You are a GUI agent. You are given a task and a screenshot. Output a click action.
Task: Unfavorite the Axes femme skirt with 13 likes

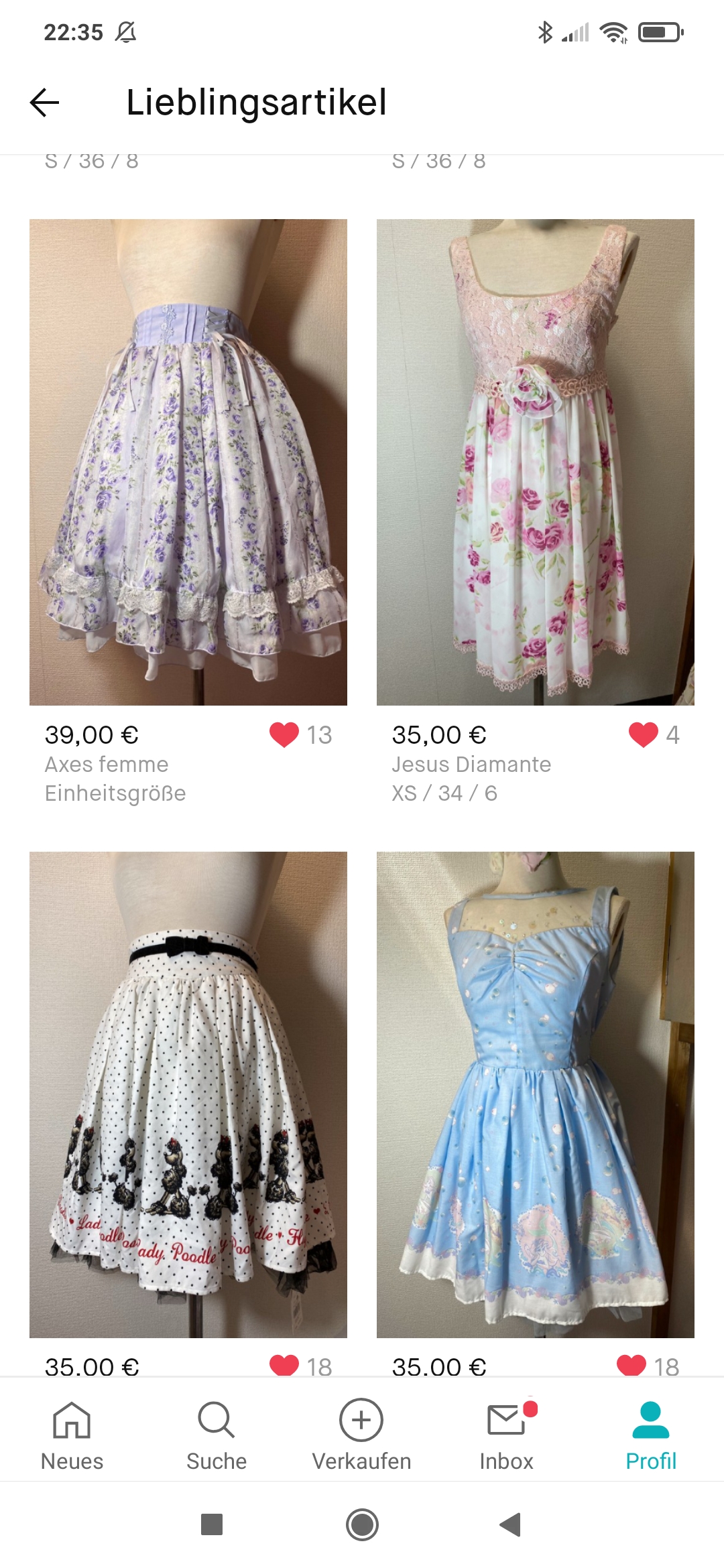284,735
